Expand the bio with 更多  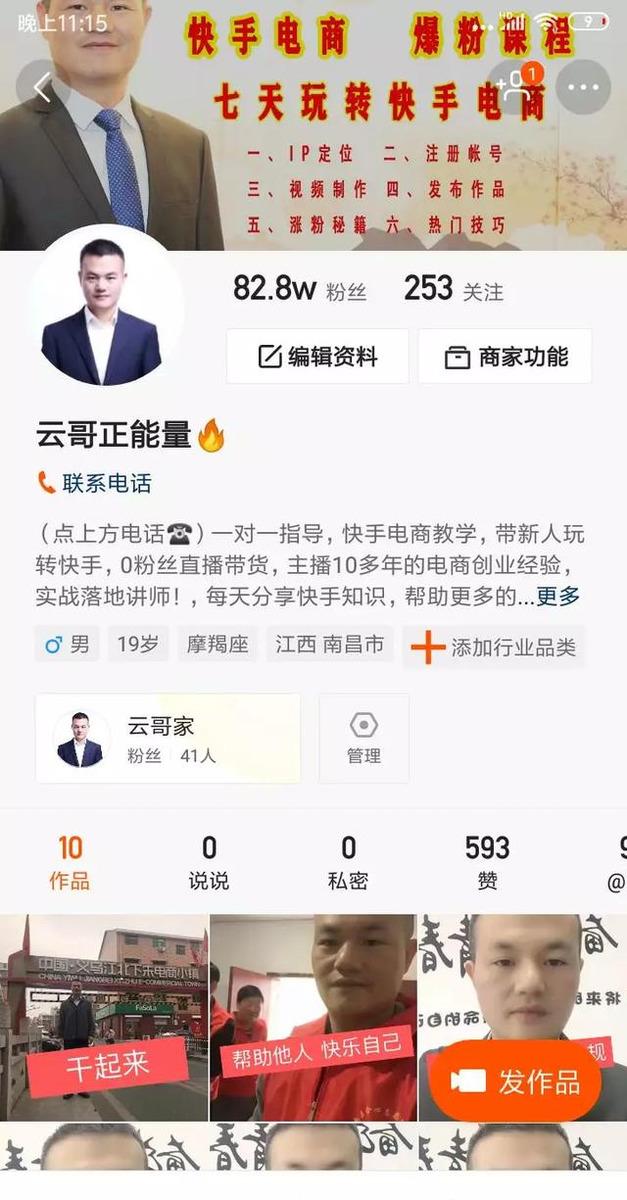(x=558, y=597)
